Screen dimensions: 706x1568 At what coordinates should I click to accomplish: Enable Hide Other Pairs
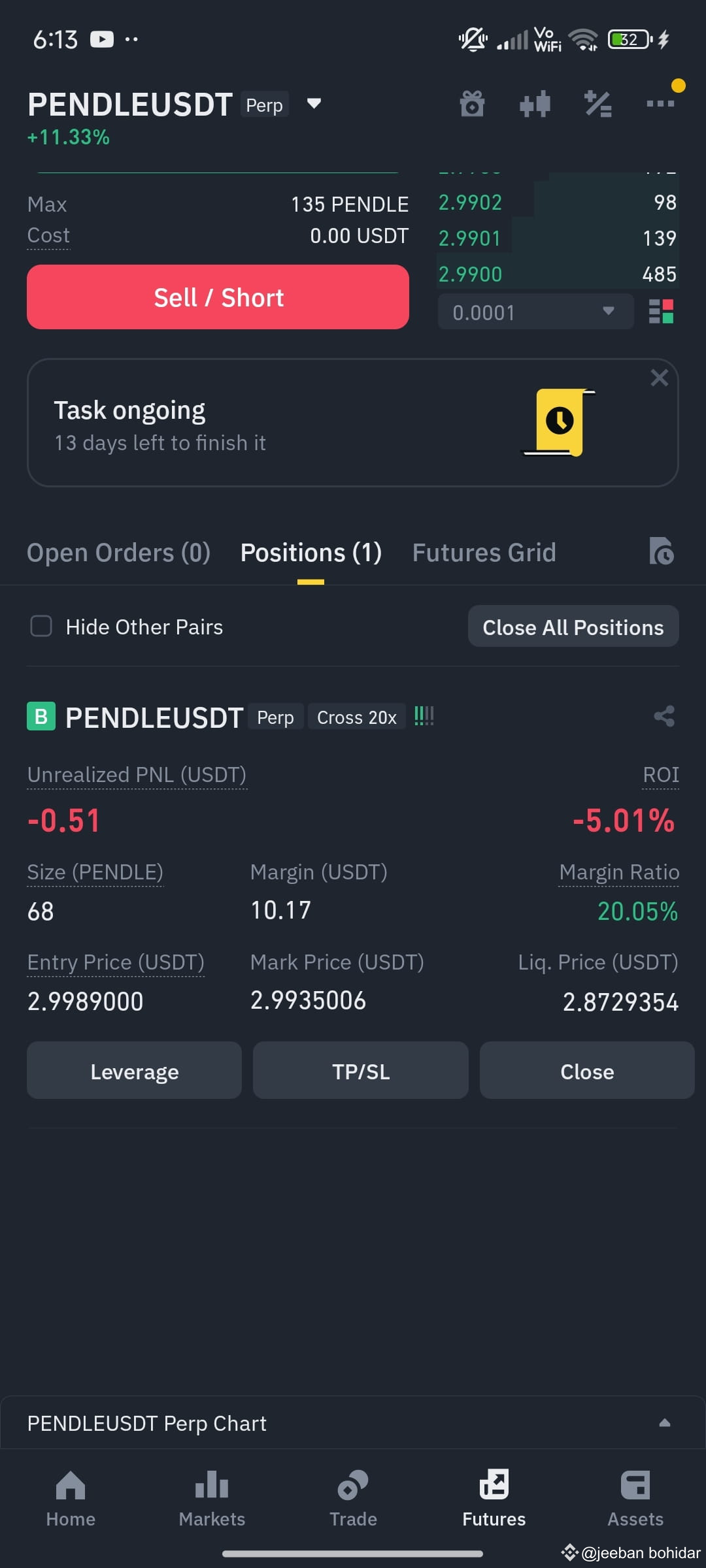41,626
